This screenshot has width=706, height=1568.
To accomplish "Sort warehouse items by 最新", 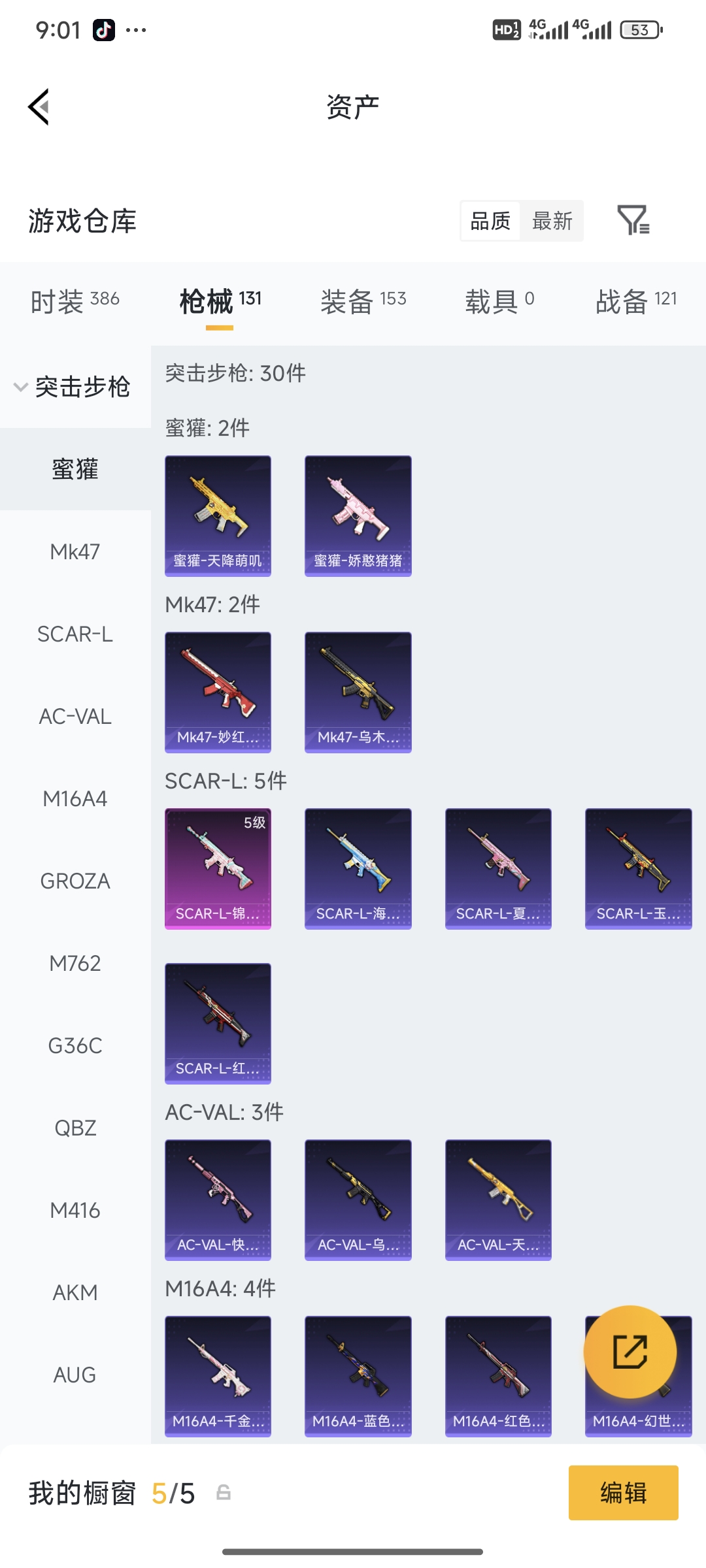I will 552,221.
